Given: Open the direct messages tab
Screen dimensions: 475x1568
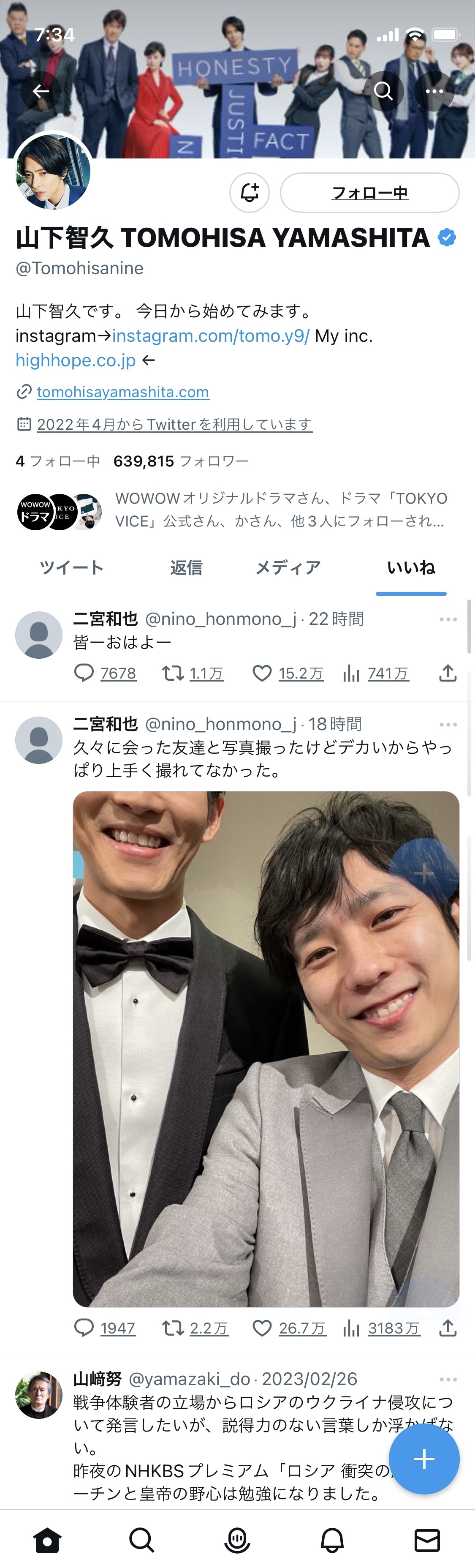Looking at the screenshot, I should point(427,1540).
